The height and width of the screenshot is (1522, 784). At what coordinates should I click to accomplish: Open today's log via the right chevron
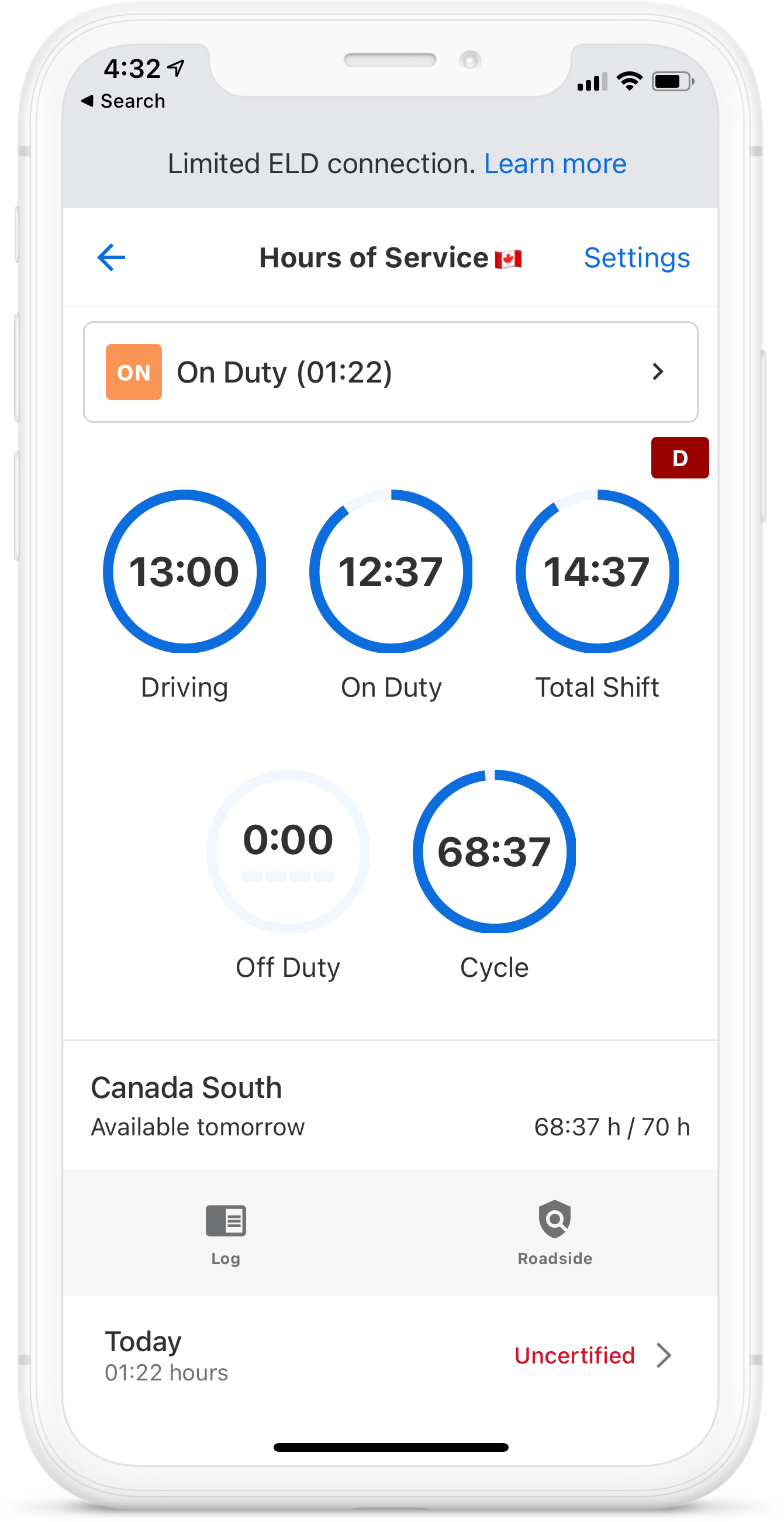pyautogui.click(x=665, y=1356)
